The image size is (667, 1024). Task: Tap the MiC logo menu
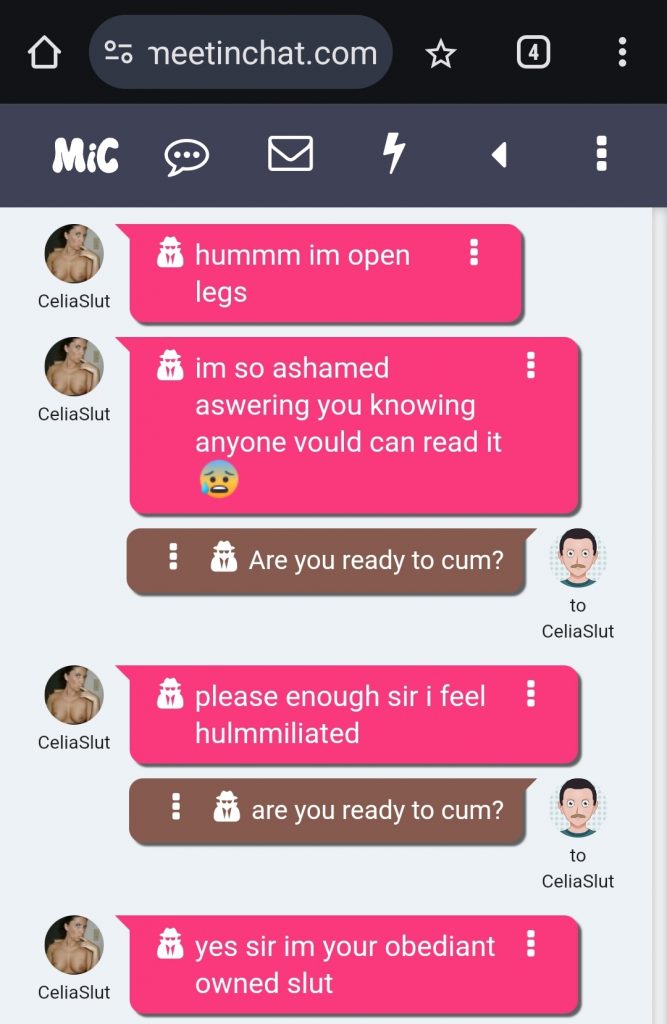[x=85, y=155]
